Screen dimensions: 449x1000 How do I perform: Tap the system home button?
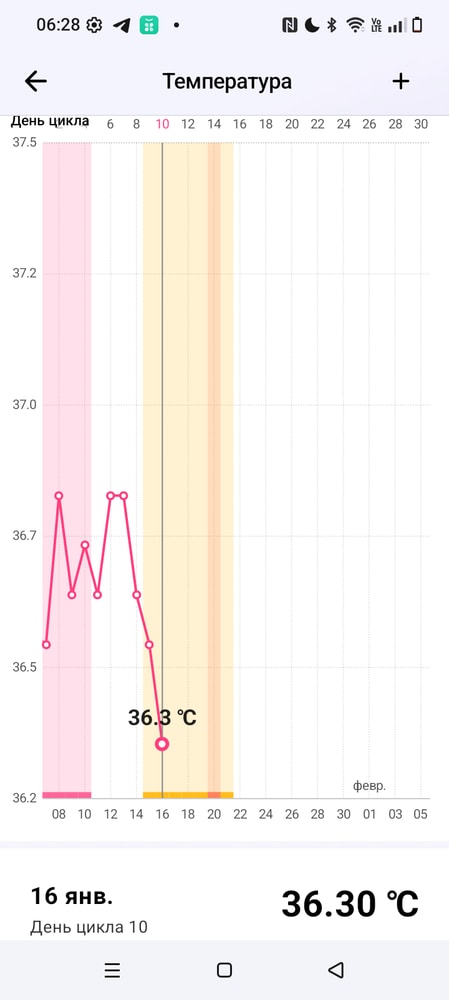(x=224, y=970)
